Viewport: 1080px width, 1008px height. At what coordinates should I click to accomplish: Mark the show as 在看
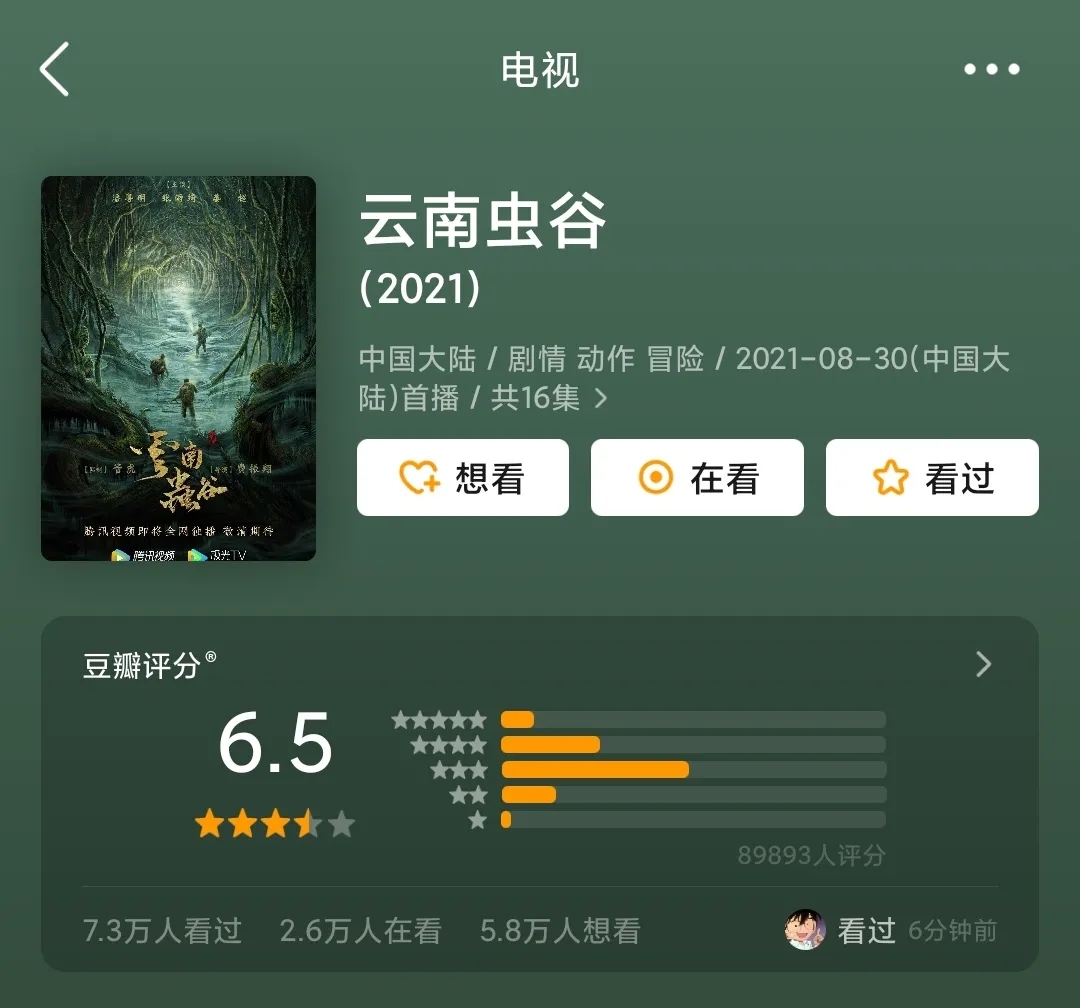coord(697,478)
